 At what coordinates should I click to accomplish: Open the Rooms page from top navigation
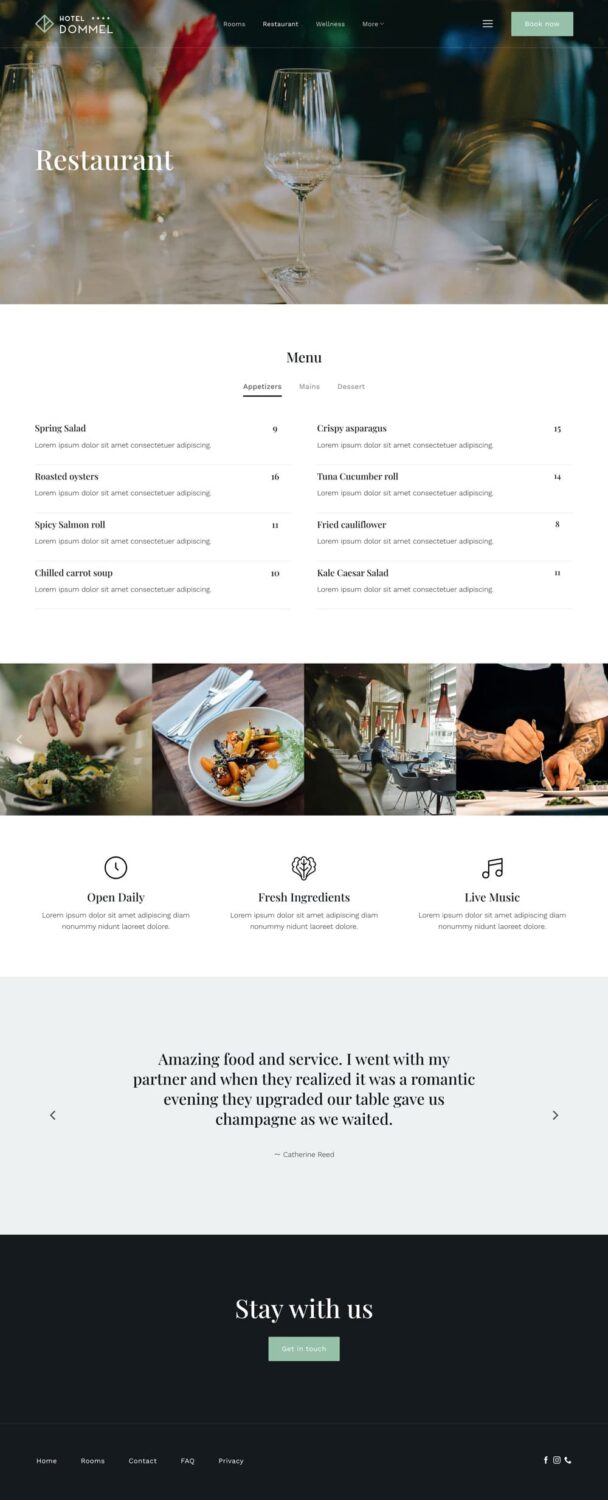[234, 24]
